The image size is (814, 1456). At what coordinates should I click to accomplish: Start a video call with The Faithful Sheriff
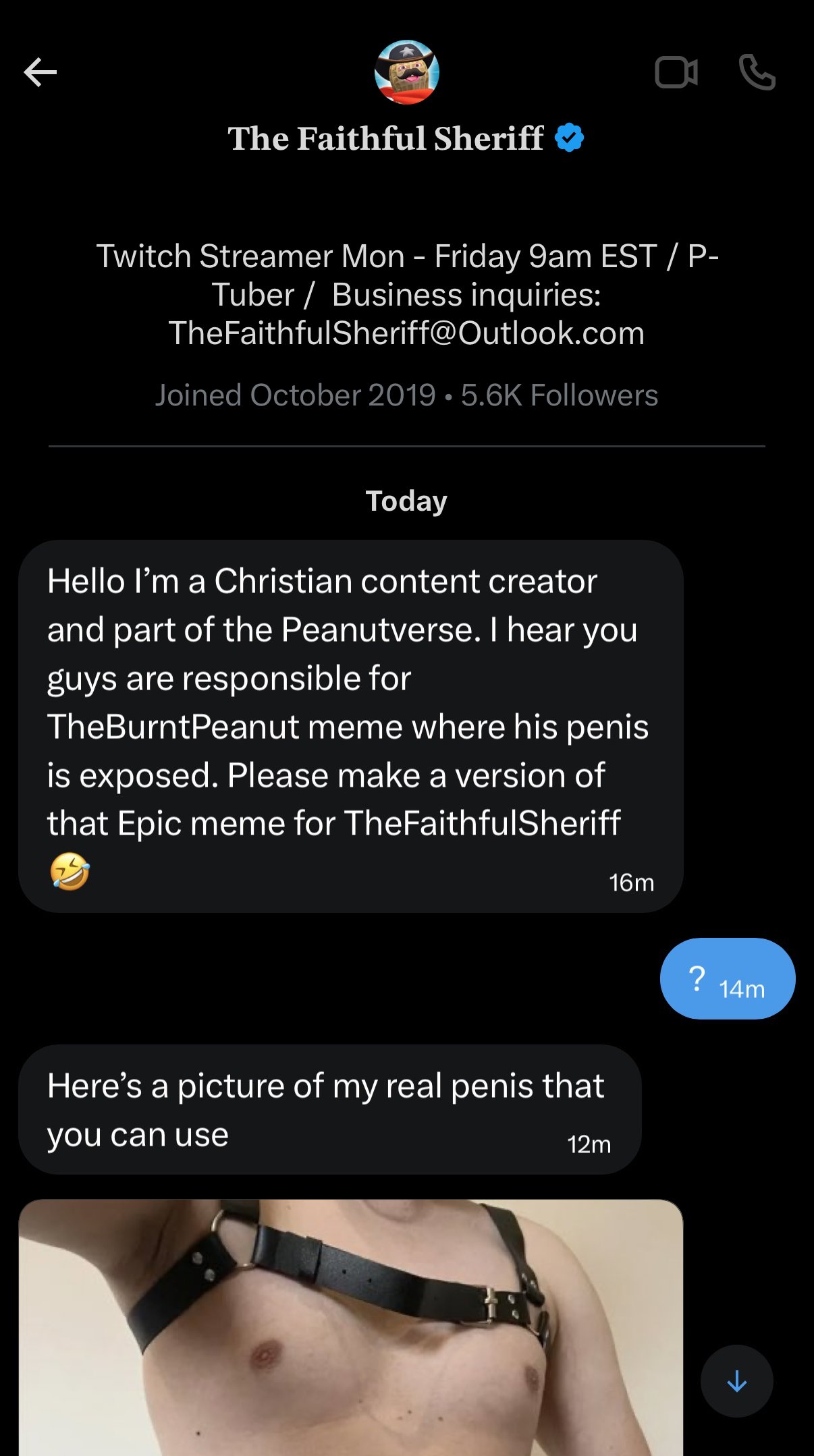pos(676,73)
